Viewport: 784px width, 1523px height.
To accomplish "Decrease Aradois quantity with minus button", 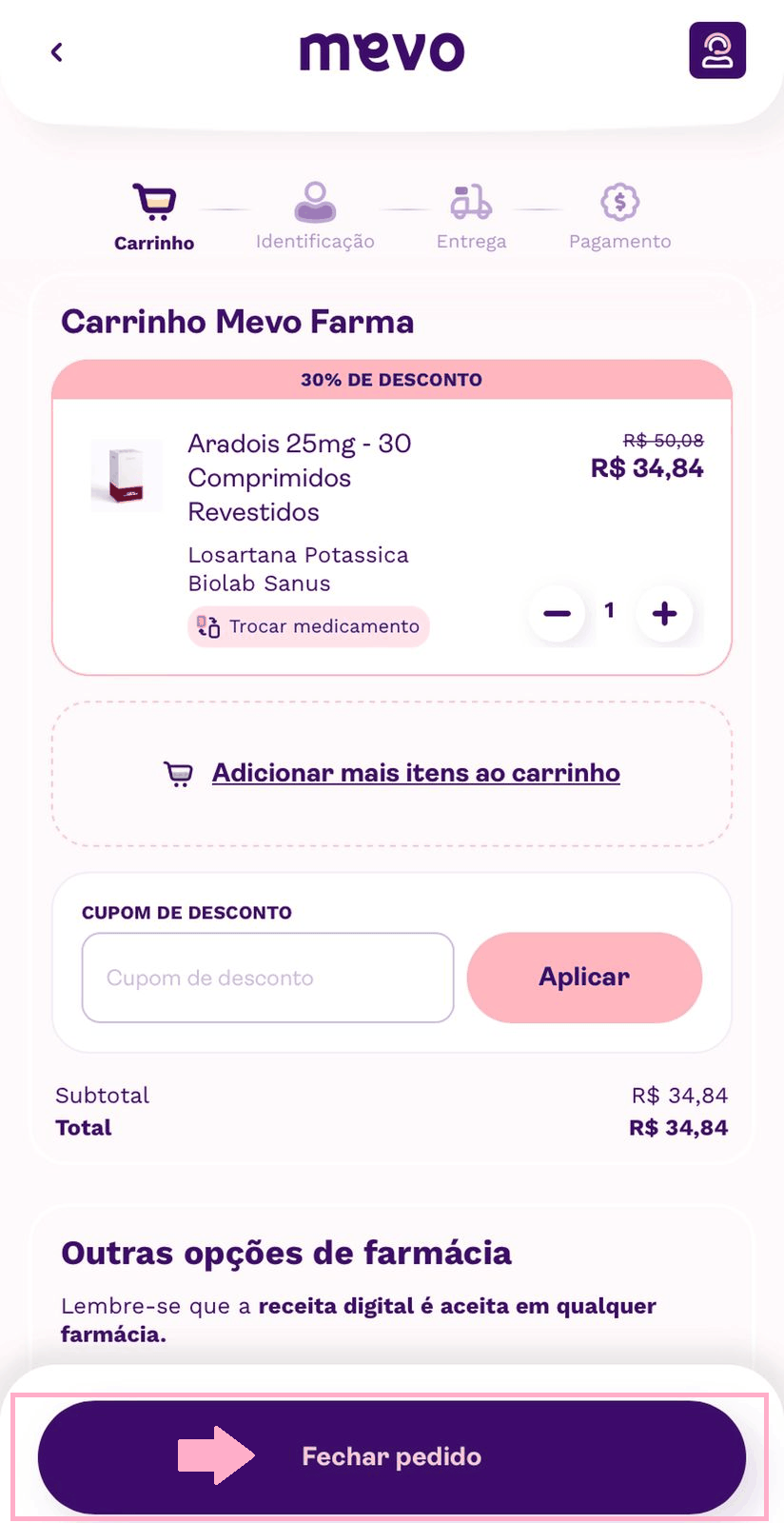I will tap(557, 614).
